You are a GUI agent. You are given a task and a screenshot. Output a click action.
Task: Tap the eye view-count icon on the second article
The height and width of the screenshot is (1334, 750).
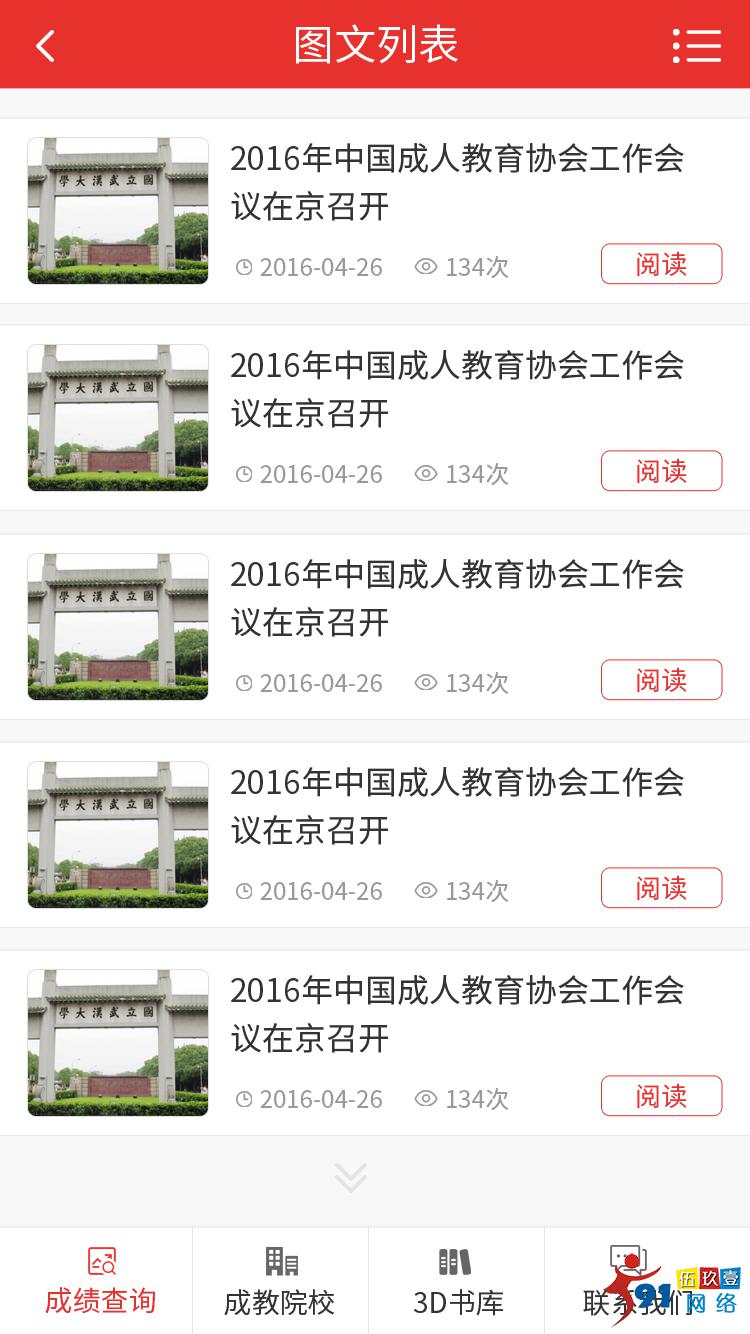pyautogui.click(x=425, y=474)
